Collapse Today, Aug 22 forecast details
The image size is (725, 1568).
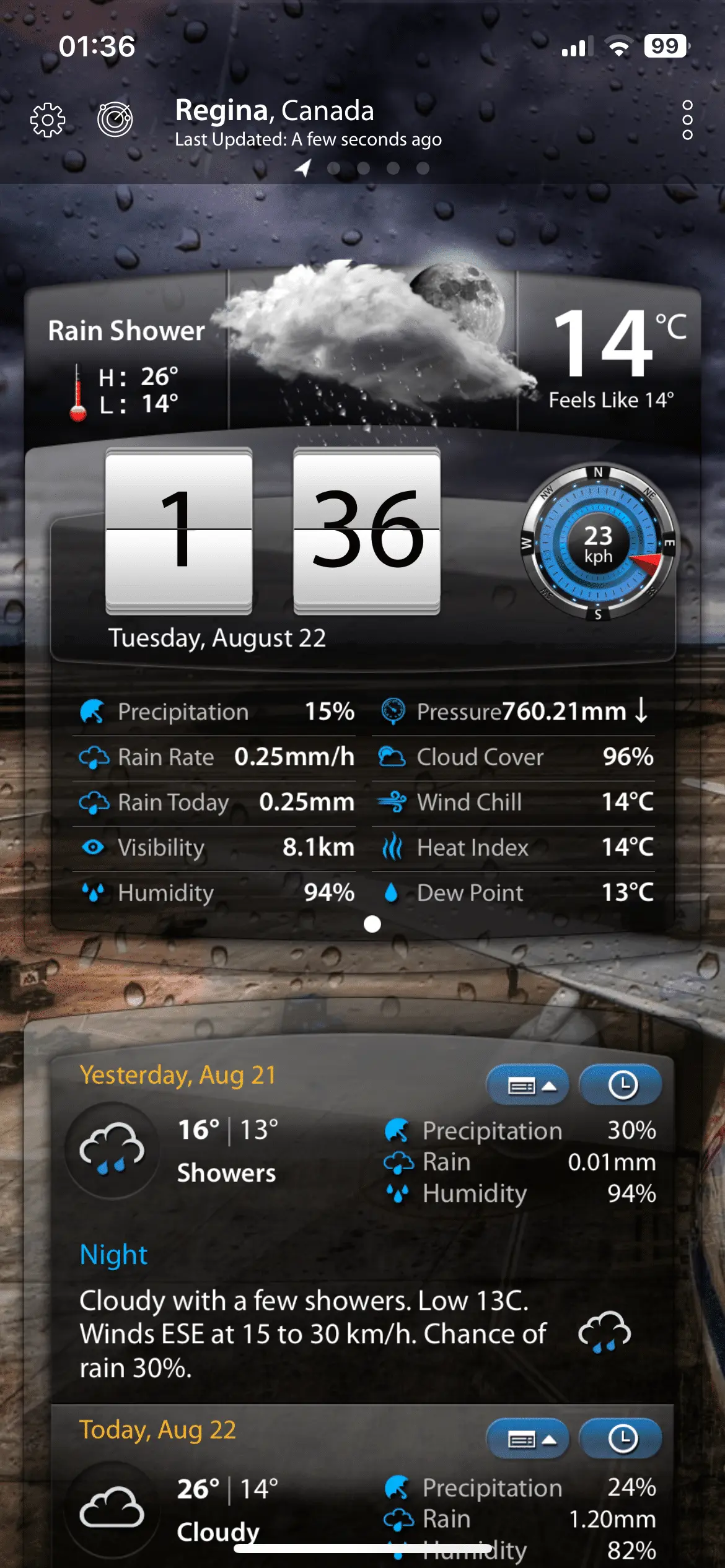click(x=527, y=1439)
